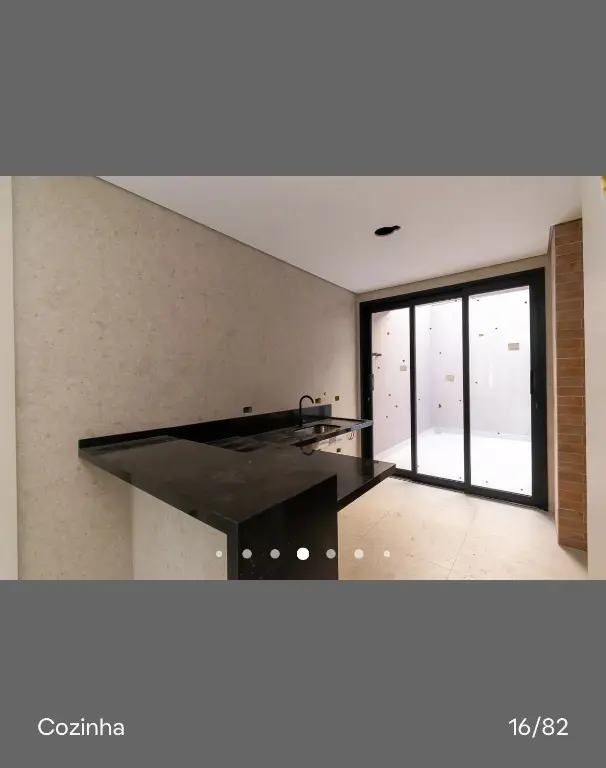This screenshot has width=606, height=768.
Task: Tap the highlighted page indicator dot
Action: (x=302, y=553)
